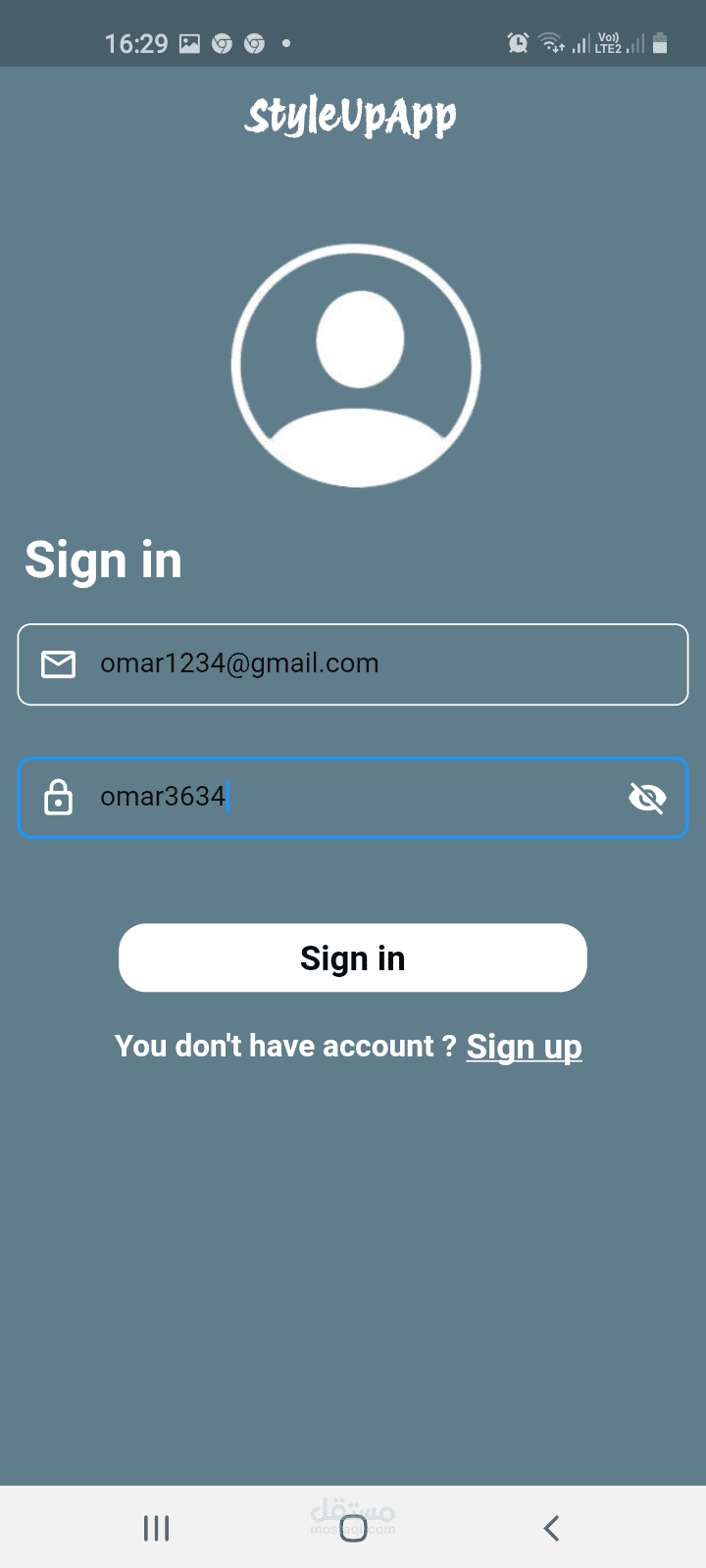This screenshot has width=706, height=1568.
Task: Open recent apps from navigation bar
Action: coord(157,1528)
